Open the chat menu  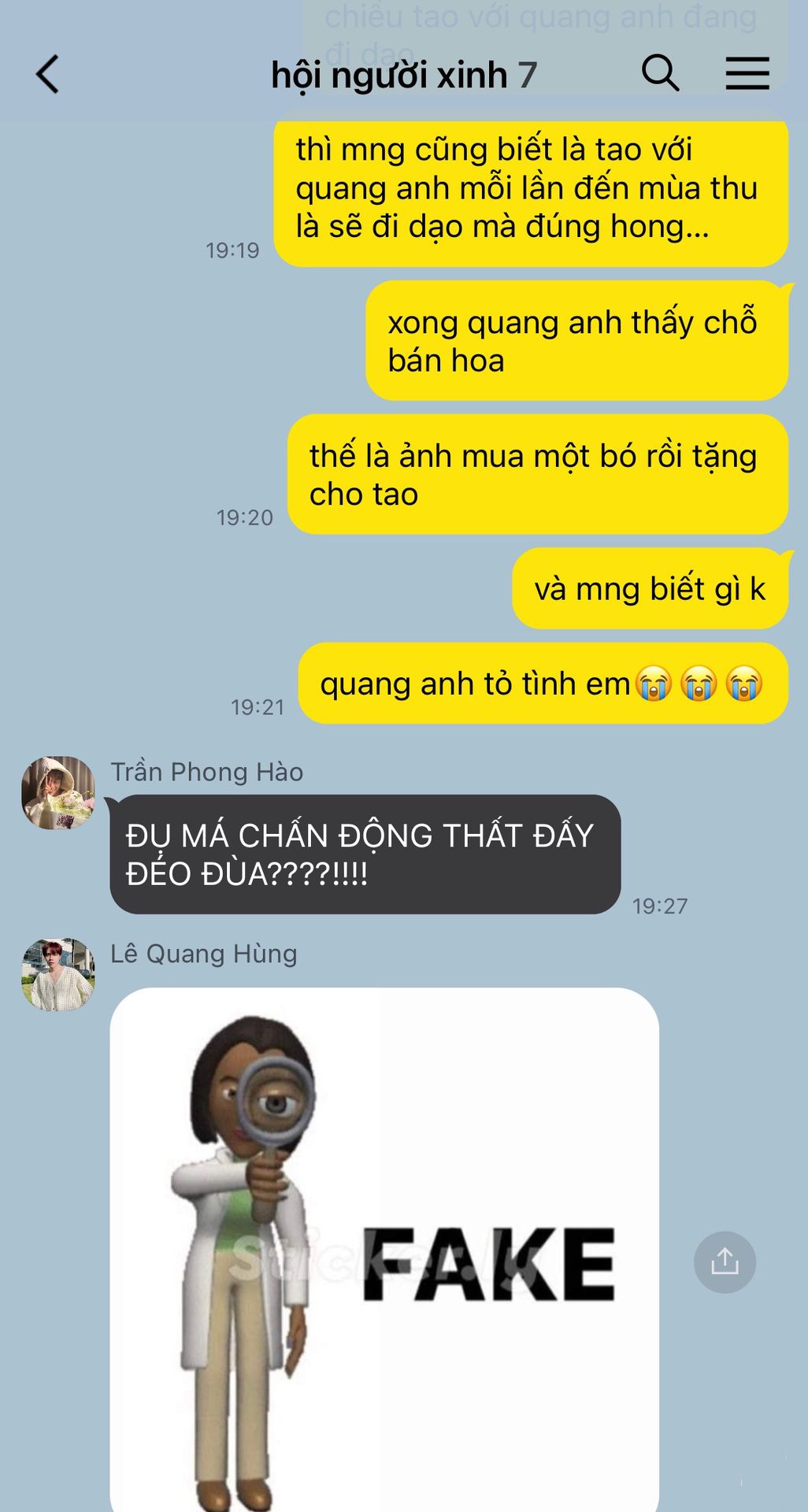(747, 74)
